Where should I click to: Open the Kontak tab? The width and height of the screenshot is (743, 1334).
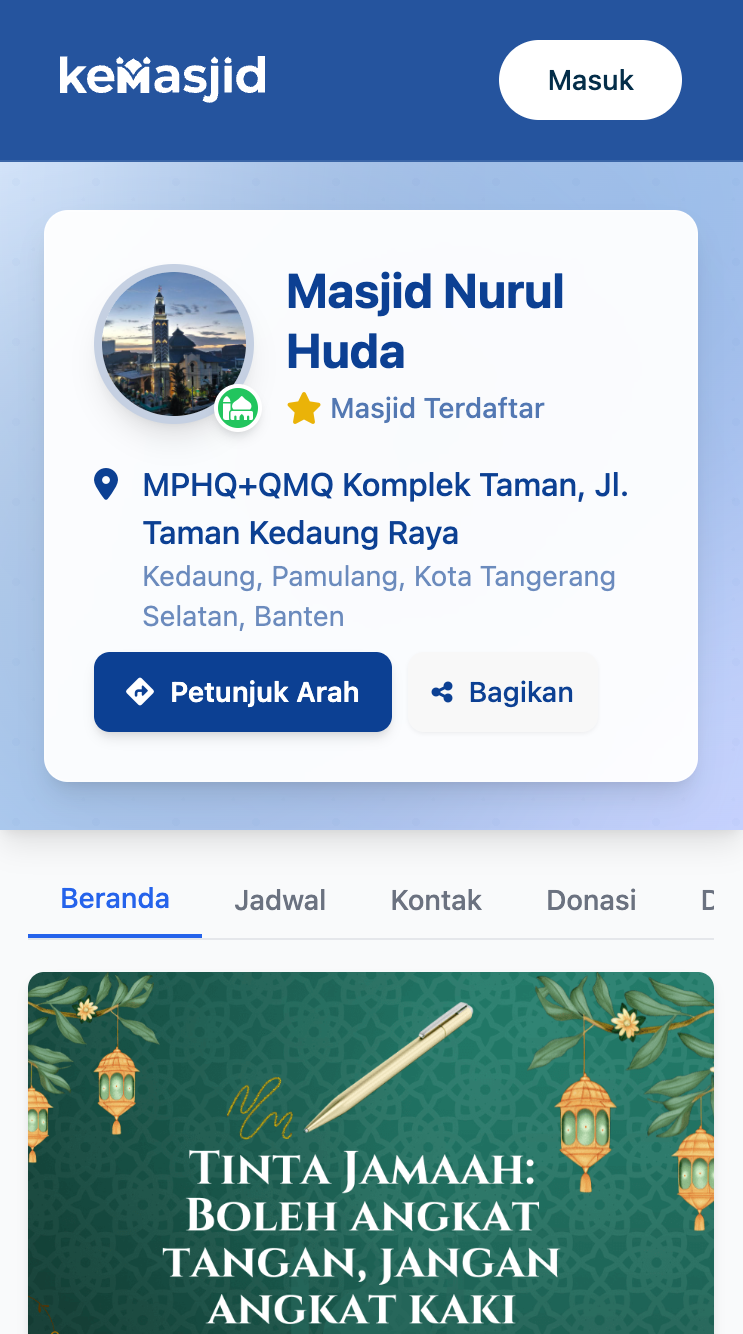click(x=436, y=900)
